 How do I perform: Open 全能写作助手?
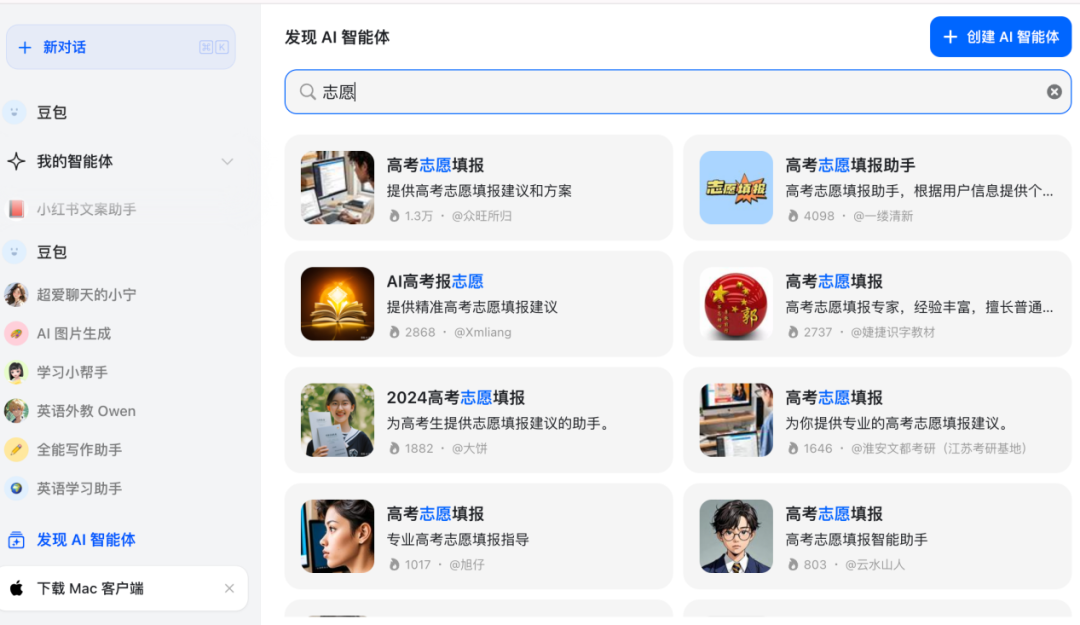[x=79, y=450]
